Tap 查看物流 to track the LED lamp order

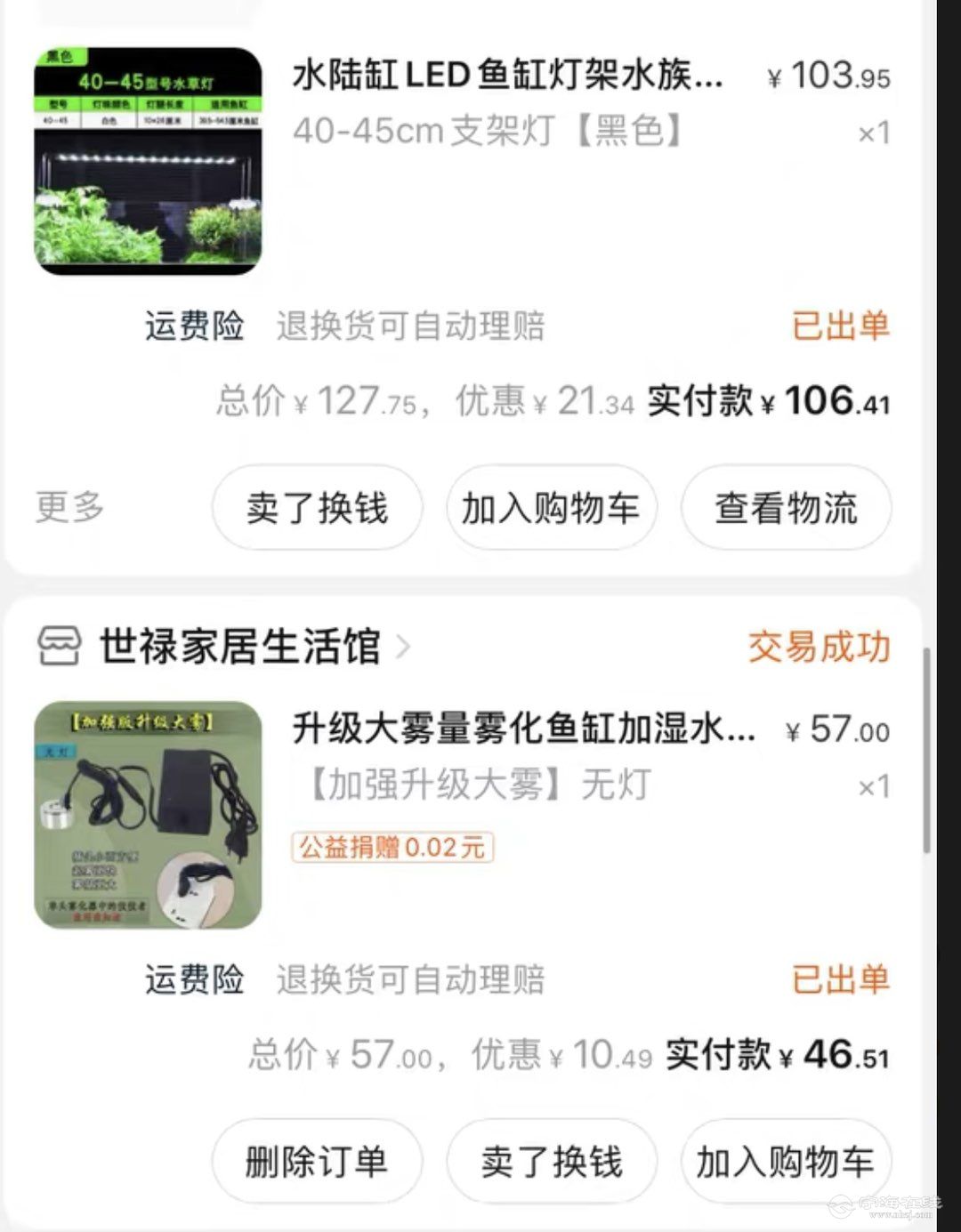coord(786,508)
